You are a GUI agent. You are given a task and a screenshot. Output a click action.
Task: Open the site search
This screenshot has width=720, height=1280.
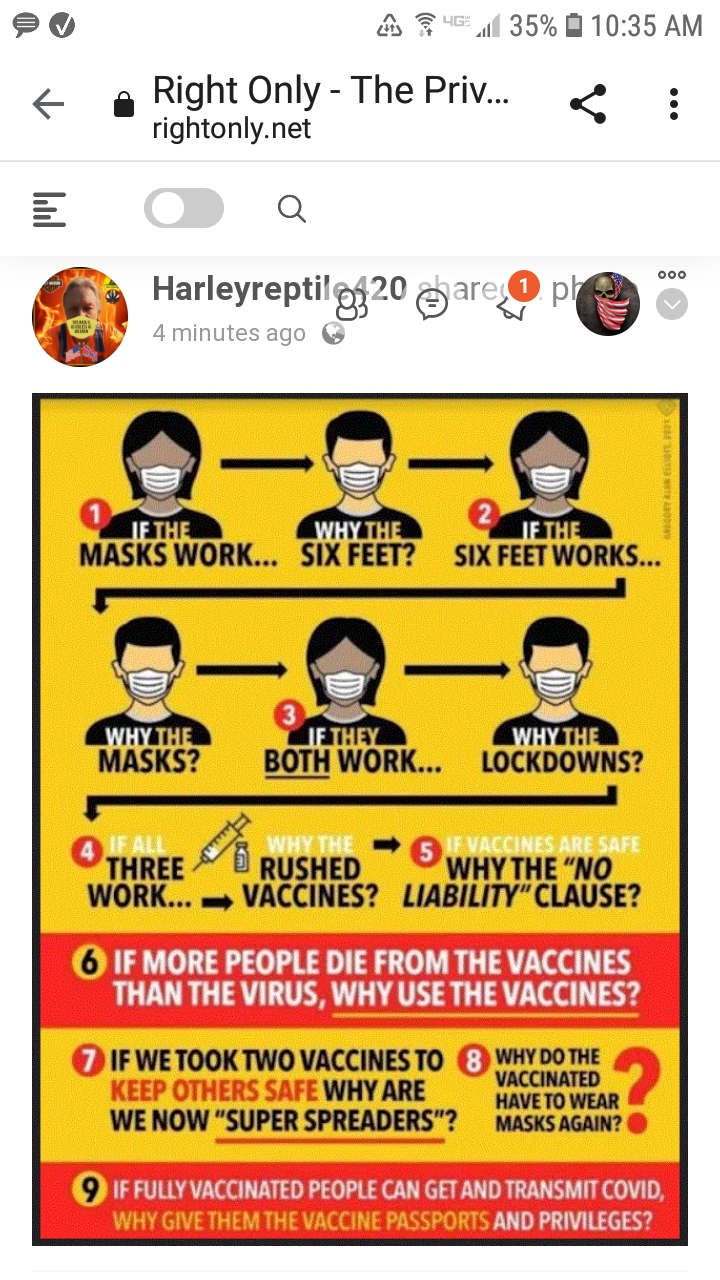(291, 209)
